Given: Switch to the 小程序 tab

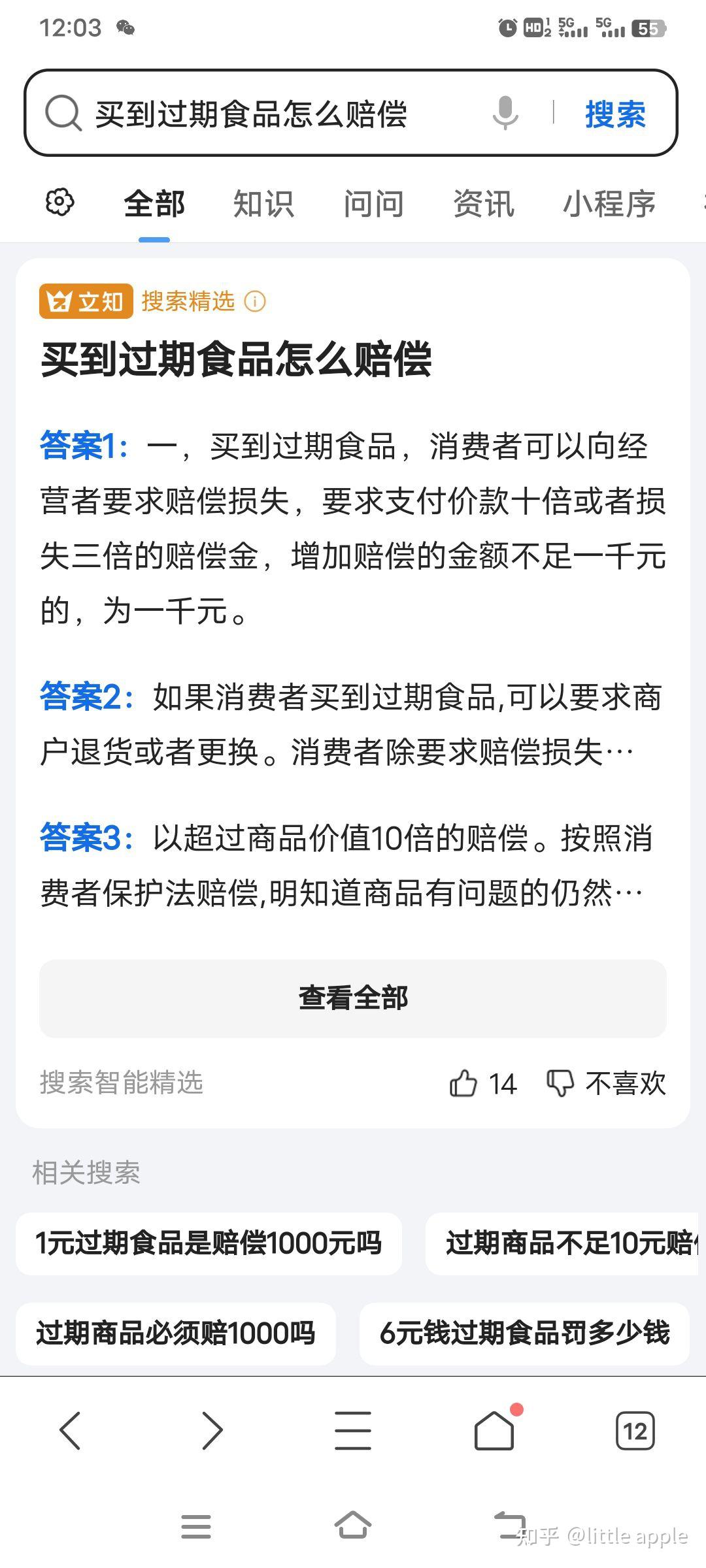Looking at the screenshot, I should pos(609,204).
